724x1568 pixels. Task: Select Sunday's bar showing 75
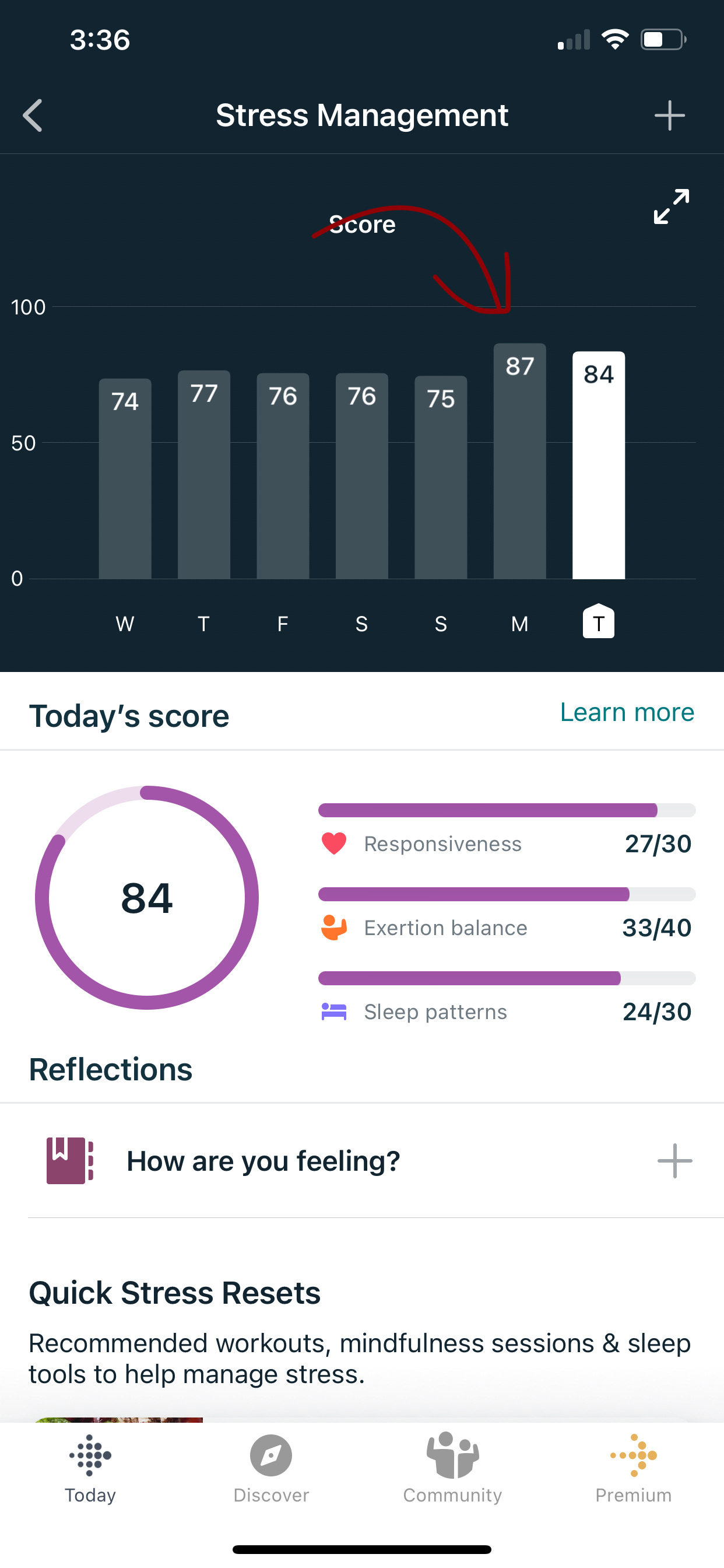441,477
